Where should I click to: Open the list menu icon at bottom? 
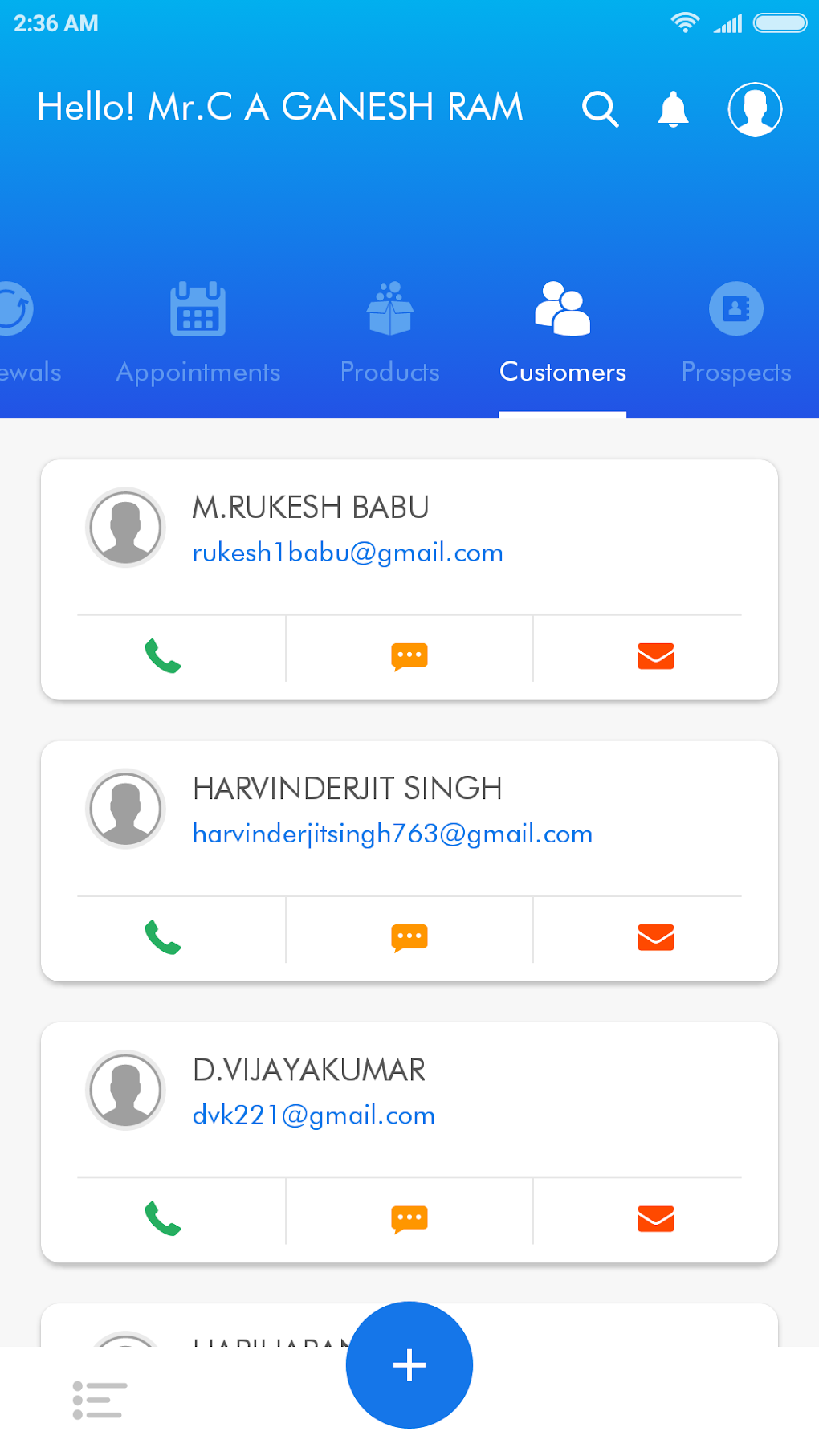click(100, 1400)
